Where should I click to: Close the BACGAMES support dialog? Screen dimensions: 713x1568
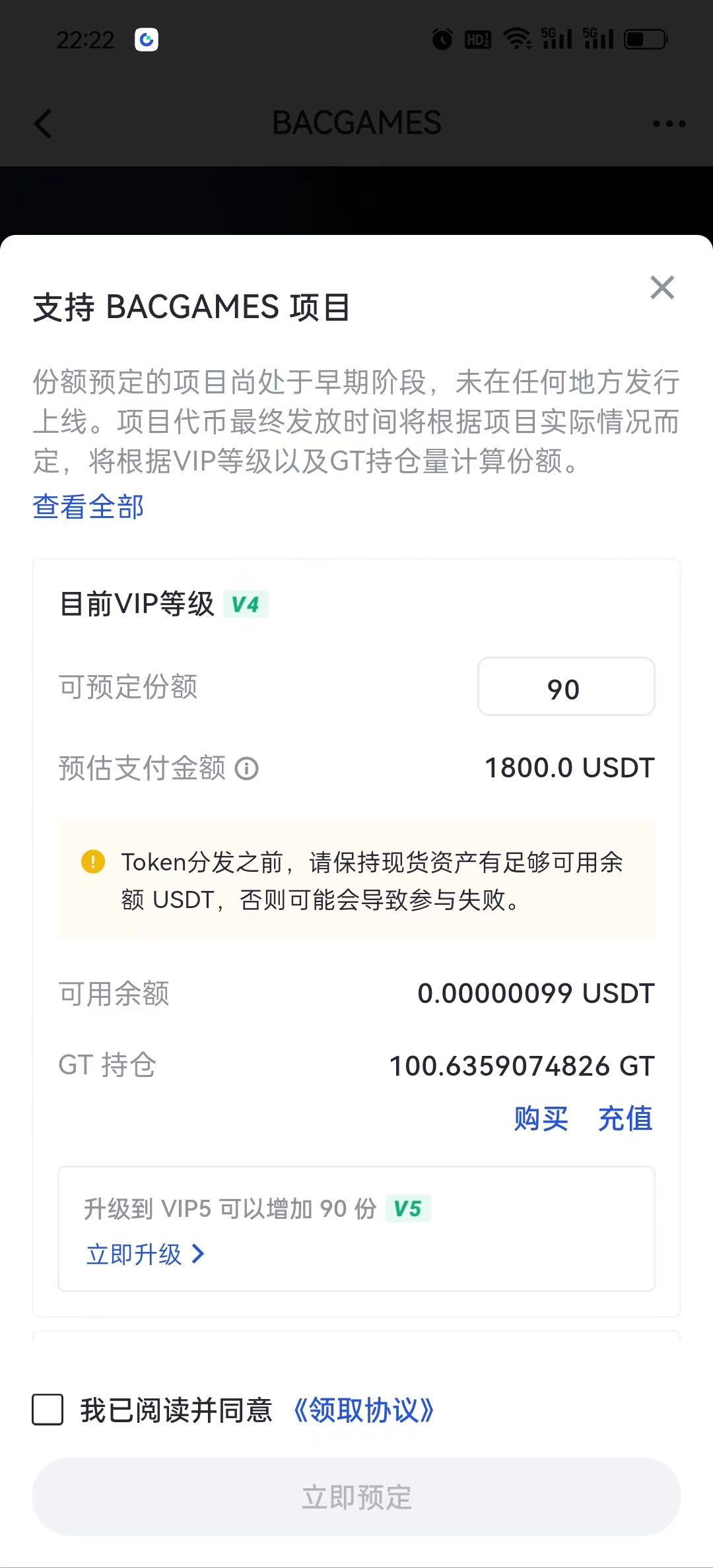point(662,288)
